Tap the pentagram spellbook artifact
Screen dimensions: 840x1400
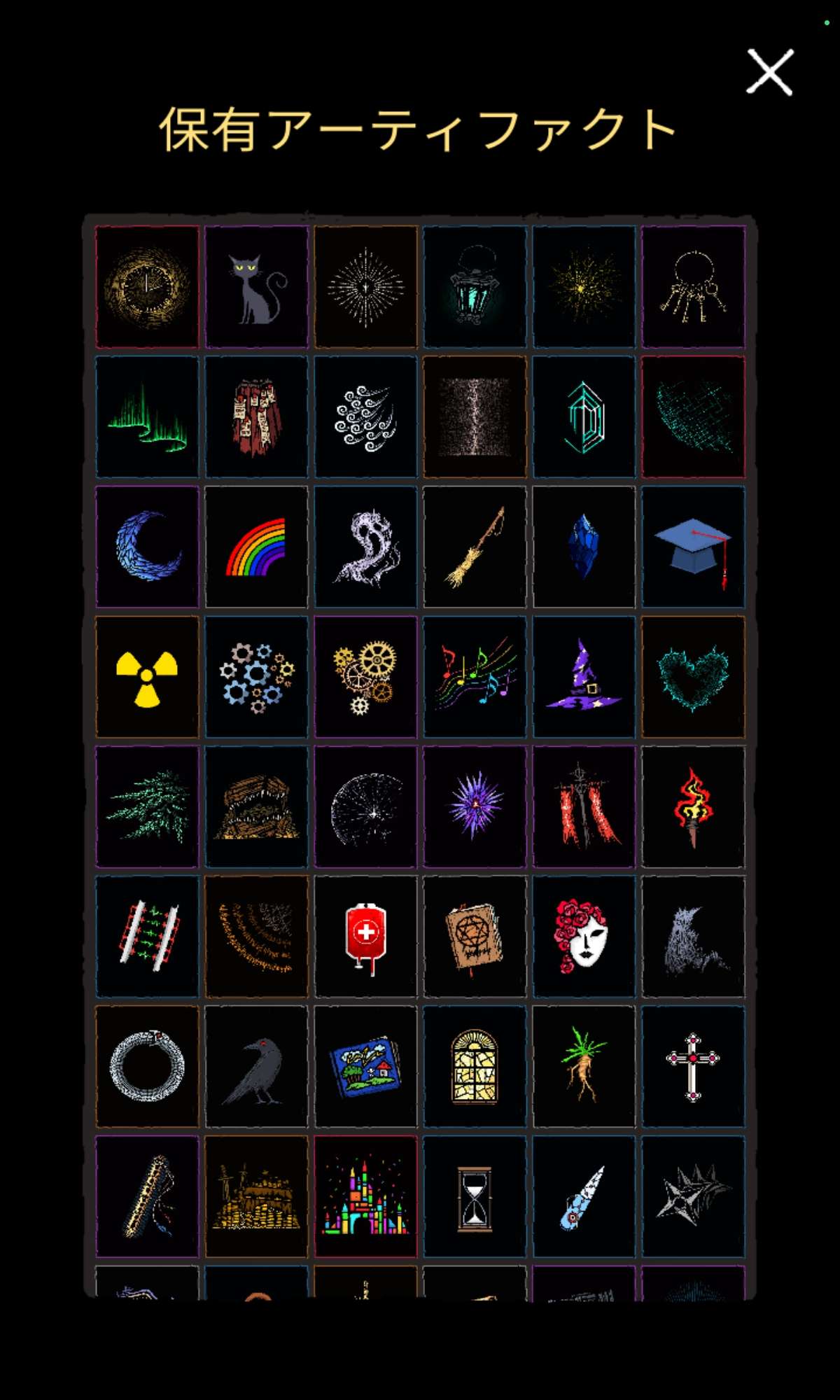(475, 937)
